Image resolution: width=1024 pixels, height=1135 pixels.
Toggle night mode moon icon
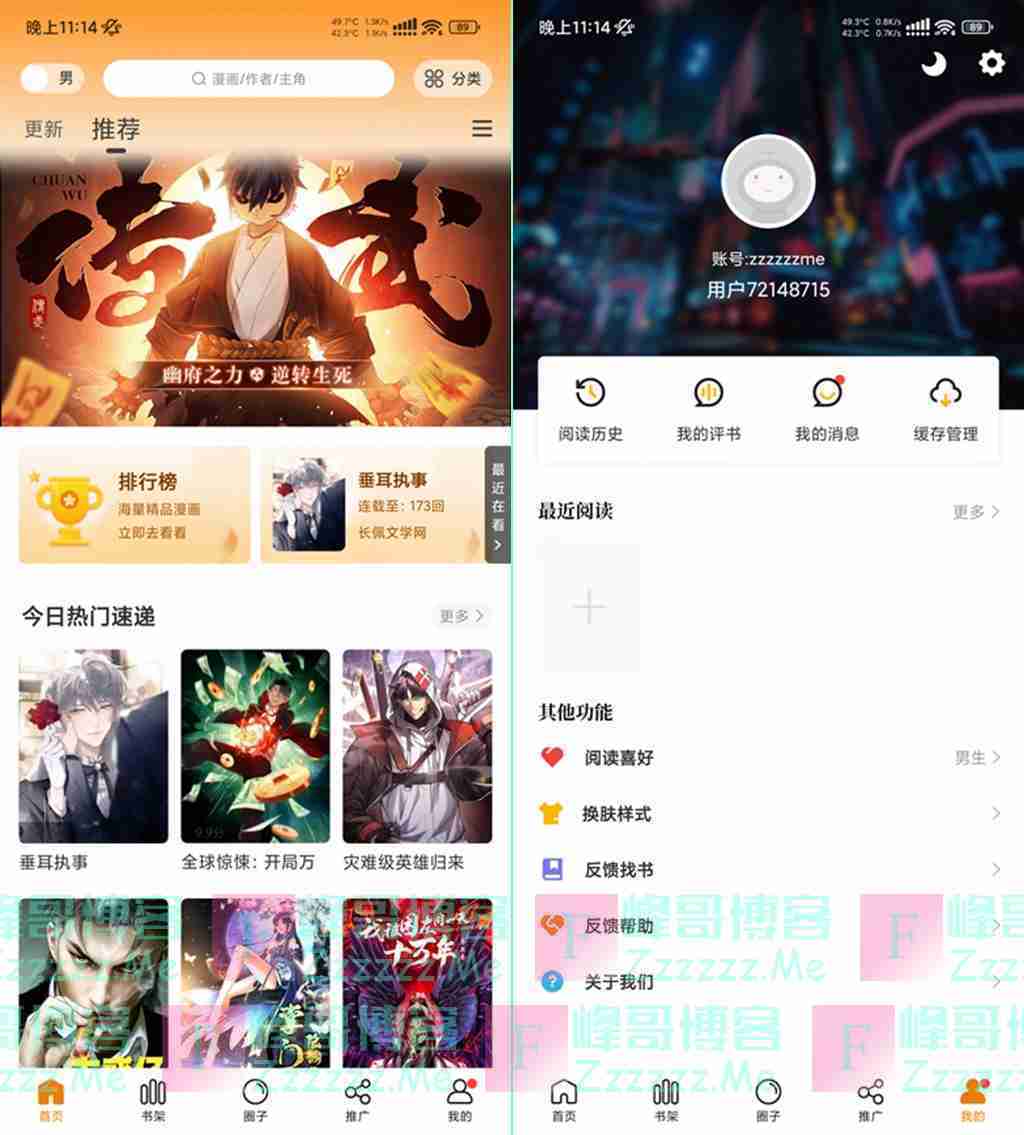(x=934, y=64)
